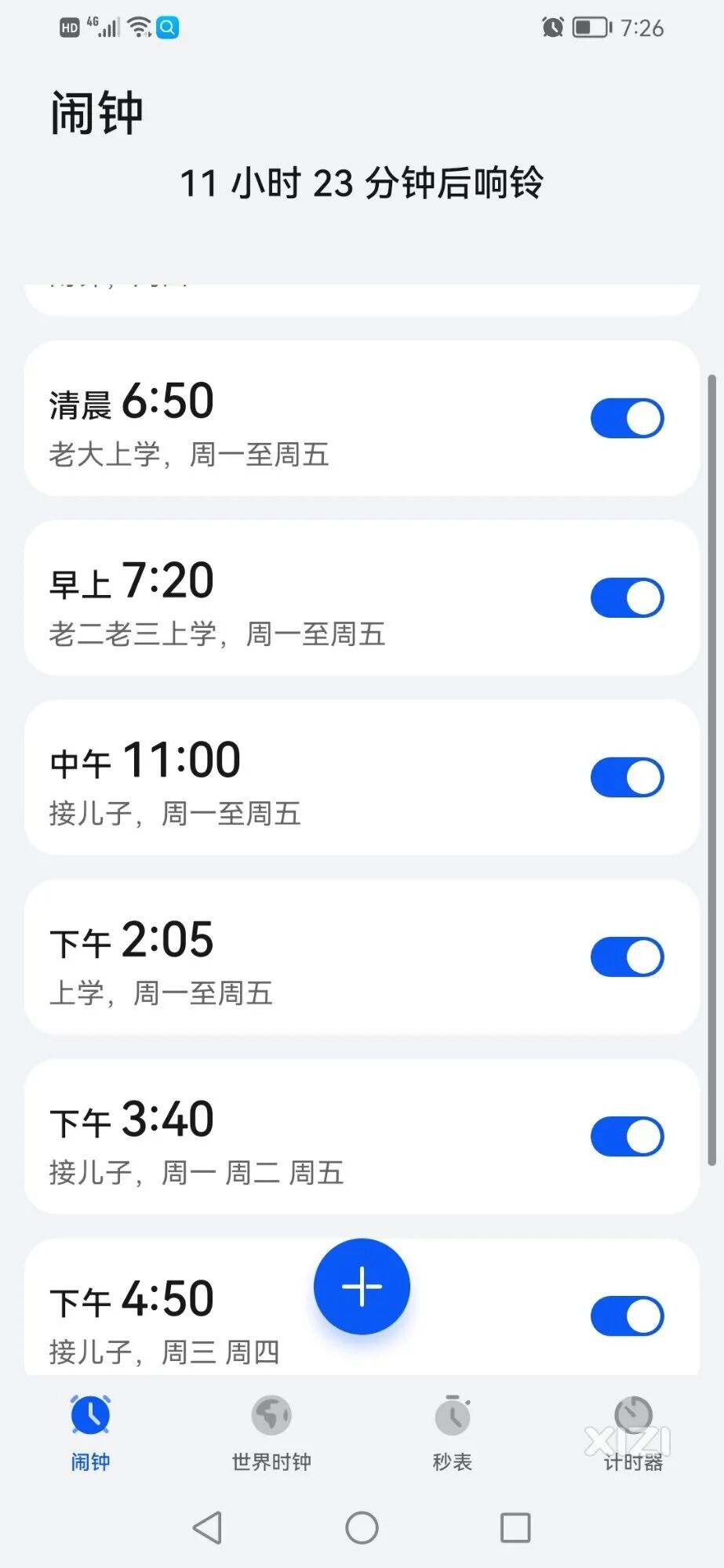The image size is (724, 1568).
Task: Tap the system back button
Action: pyautogui.click(x=208, y=1527)
